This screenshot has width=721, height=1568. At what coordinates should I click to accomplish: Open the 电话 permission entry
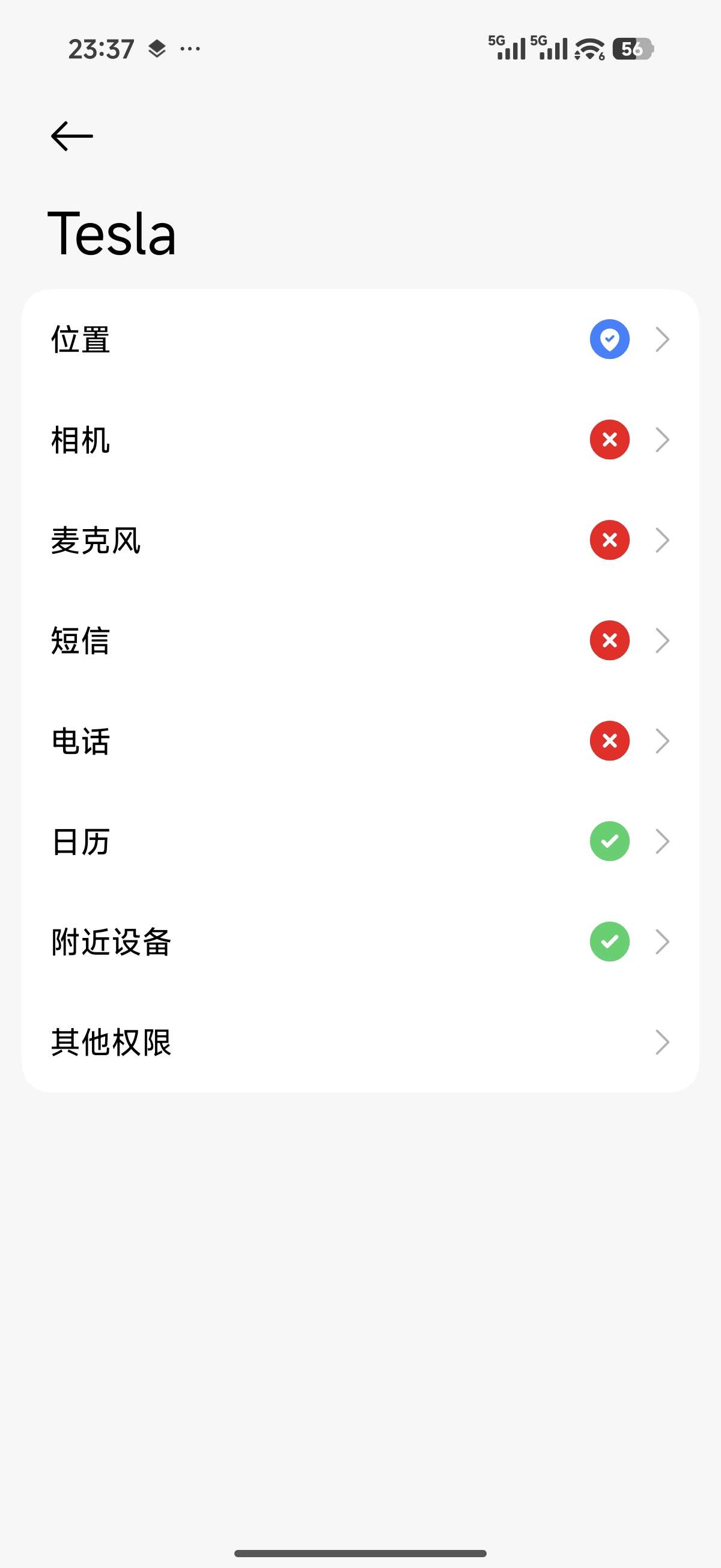(x=360, y=741)
